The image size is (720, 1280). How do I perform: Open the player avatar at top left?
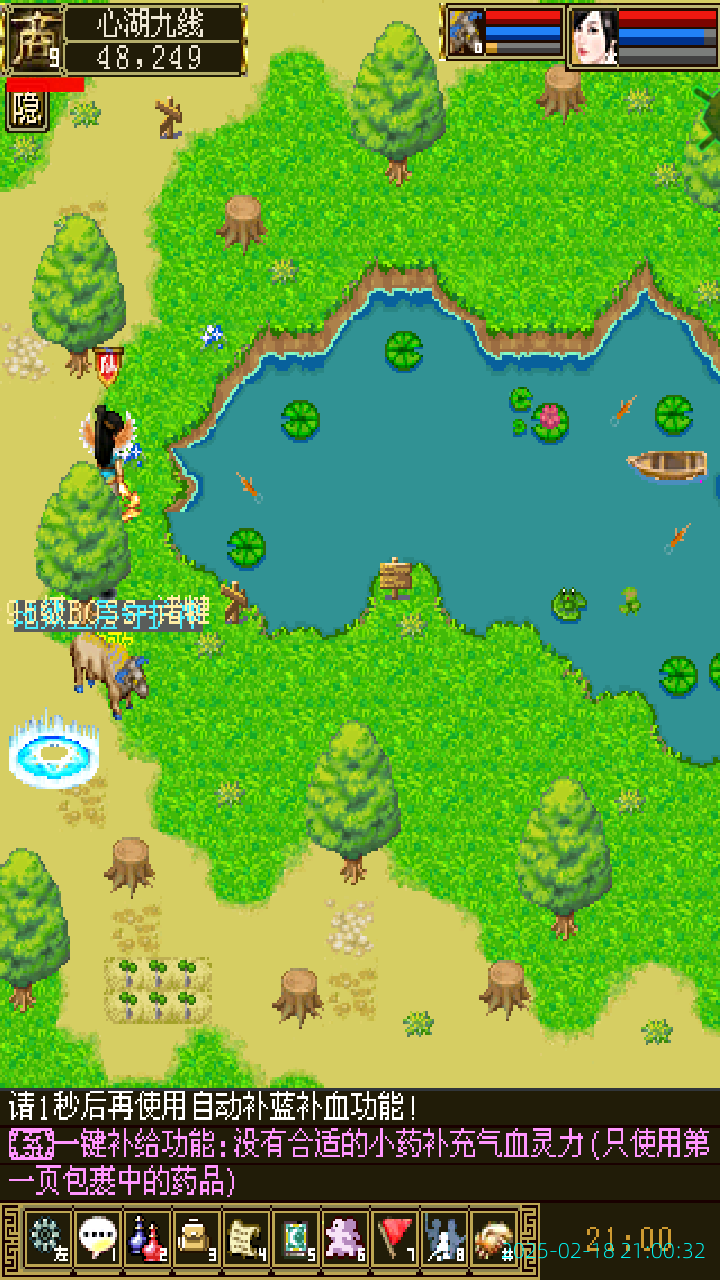point(35,40)
